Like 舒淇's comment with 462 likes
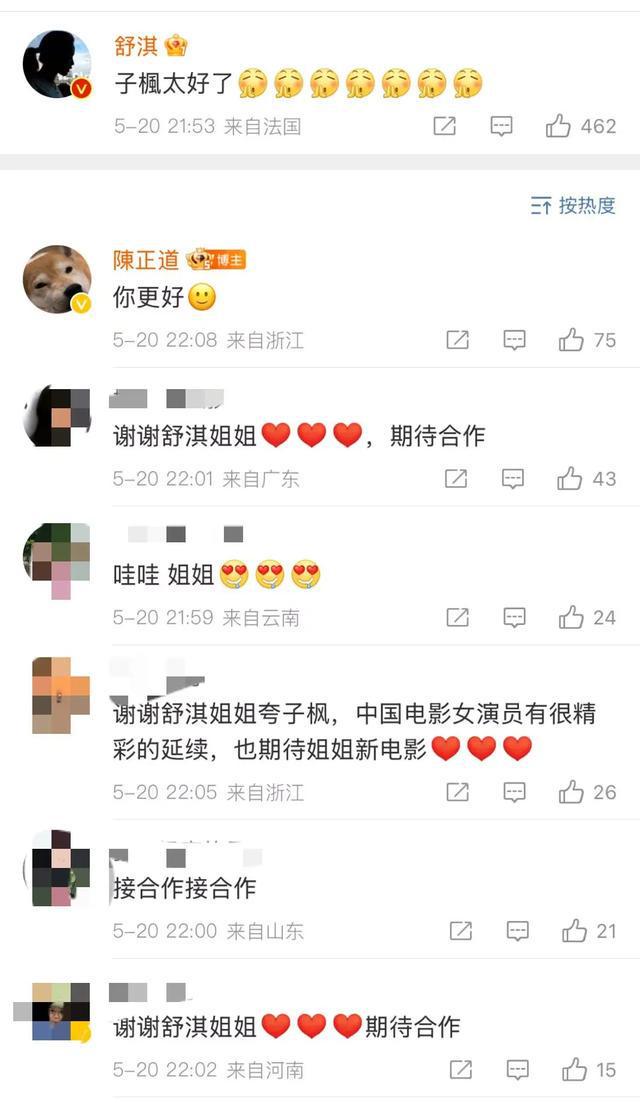The width and height of the screenshot is (640, 1111). [x=558, y=126]
